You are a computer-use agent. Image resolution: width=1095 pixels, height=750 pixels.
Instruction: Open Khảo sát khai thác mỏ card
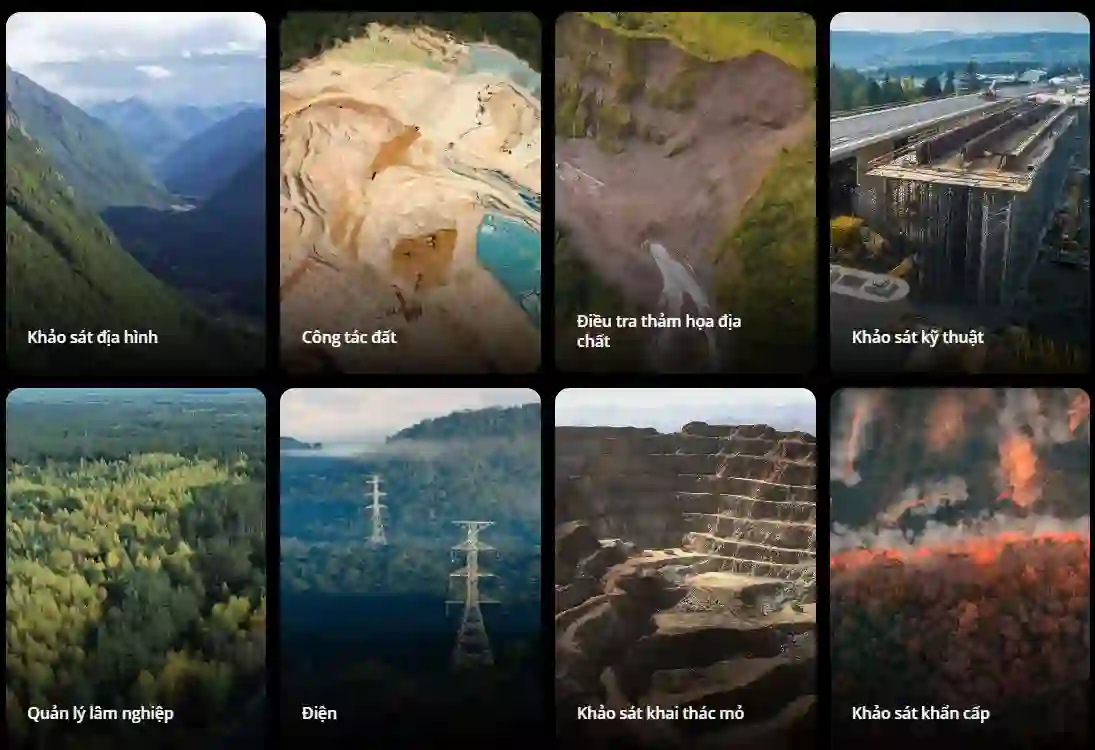(x=685, y=565)
